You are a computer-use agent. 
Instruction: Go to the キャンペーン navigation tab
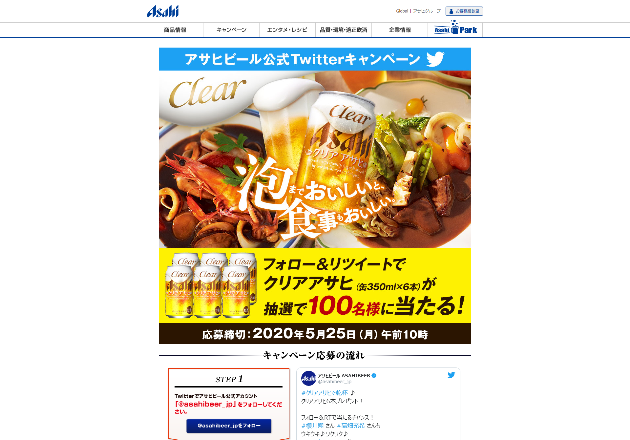pyautogui.click(x=231, y=31)
